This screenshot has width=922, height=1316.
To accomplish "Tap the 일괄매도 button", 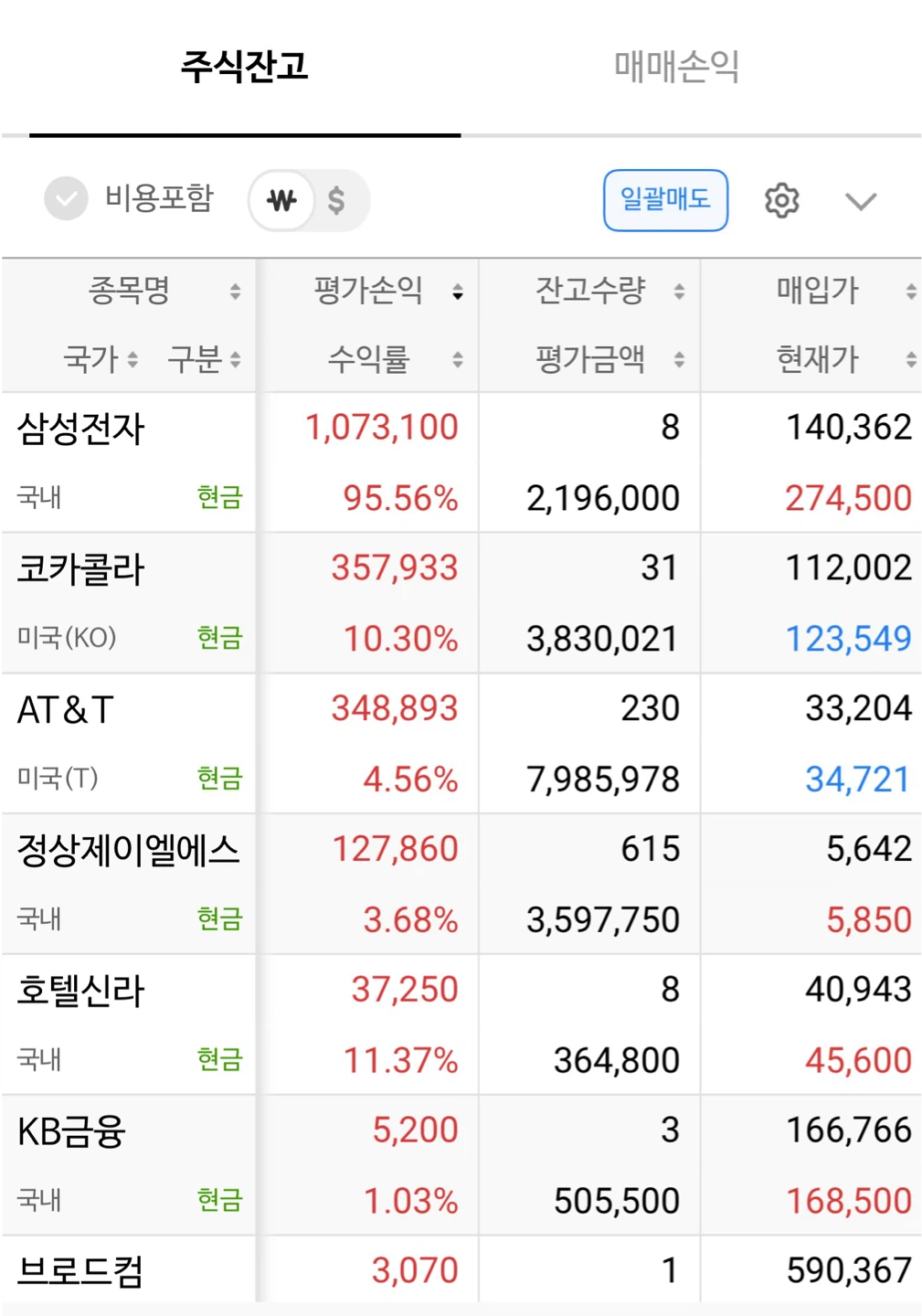I will point(665,199).
